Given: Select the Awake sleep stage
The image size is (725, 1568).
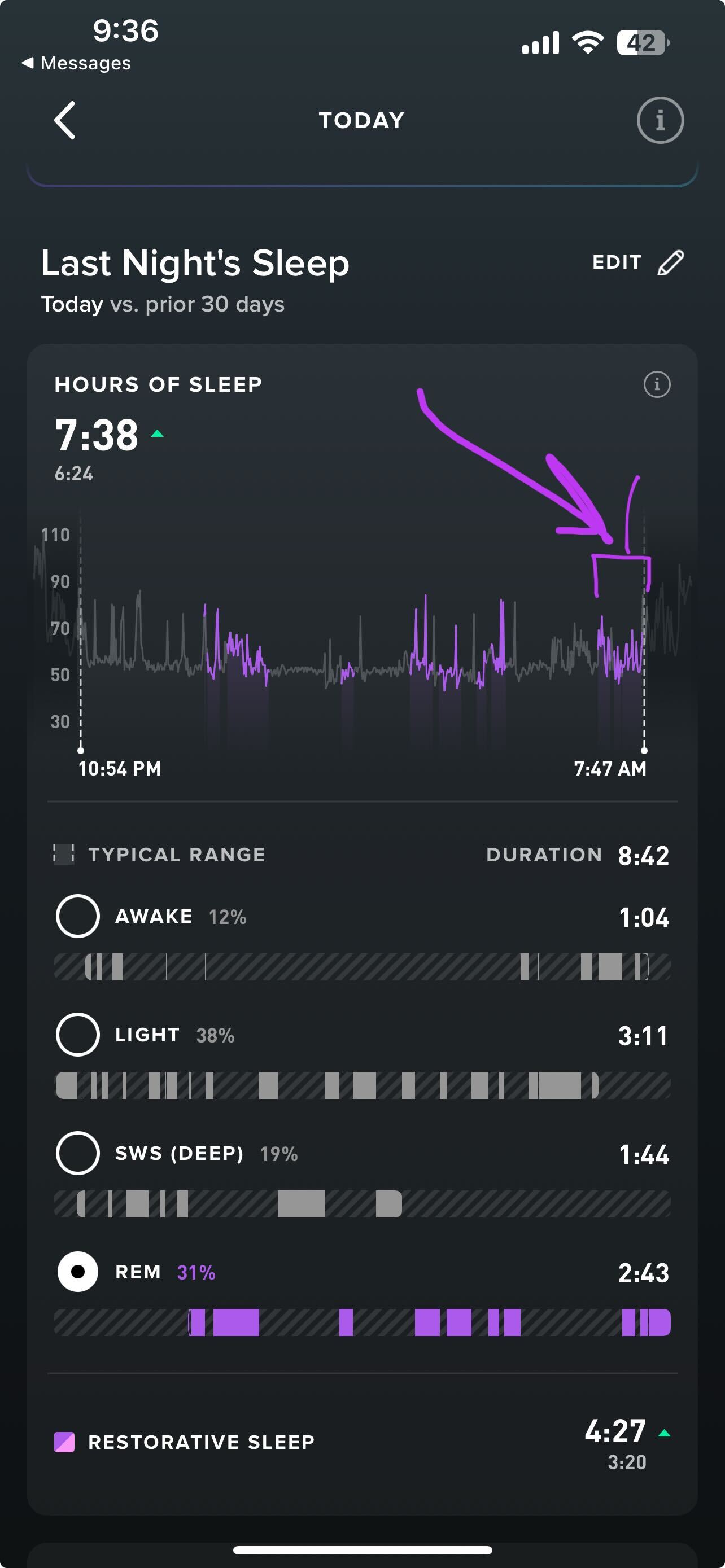Looking at the screenshot, I should coord(78,916).
